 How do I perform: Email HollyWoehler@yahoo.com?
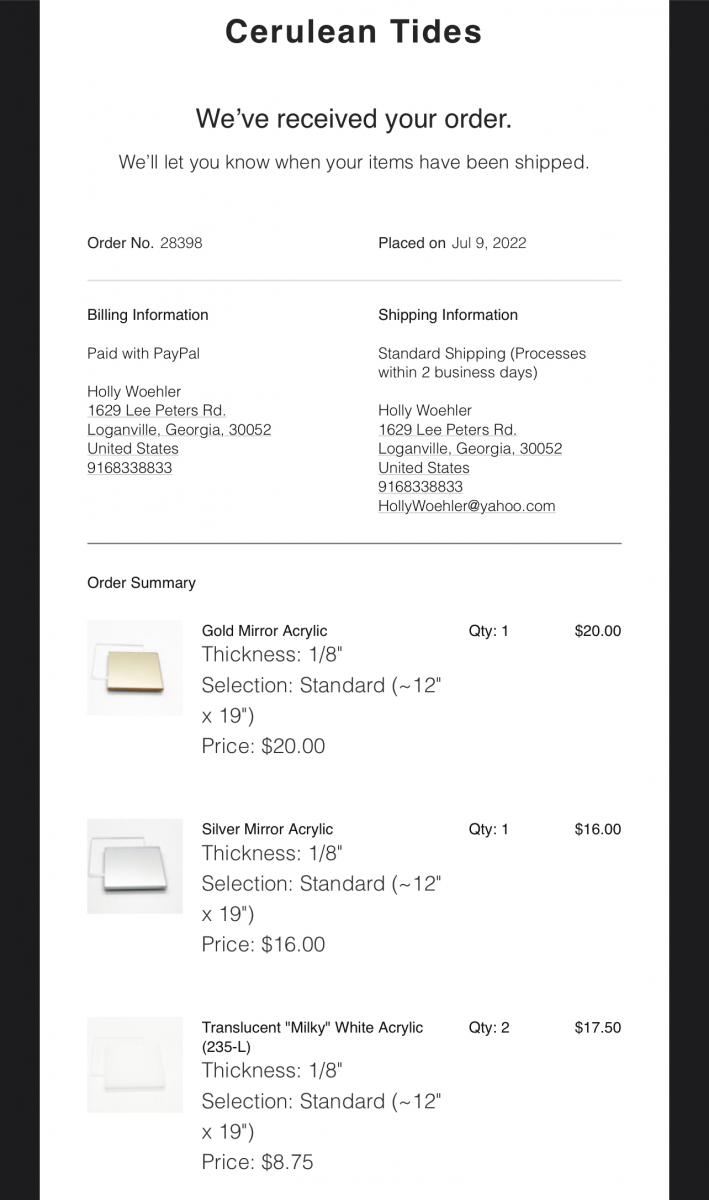pos(466,506)
